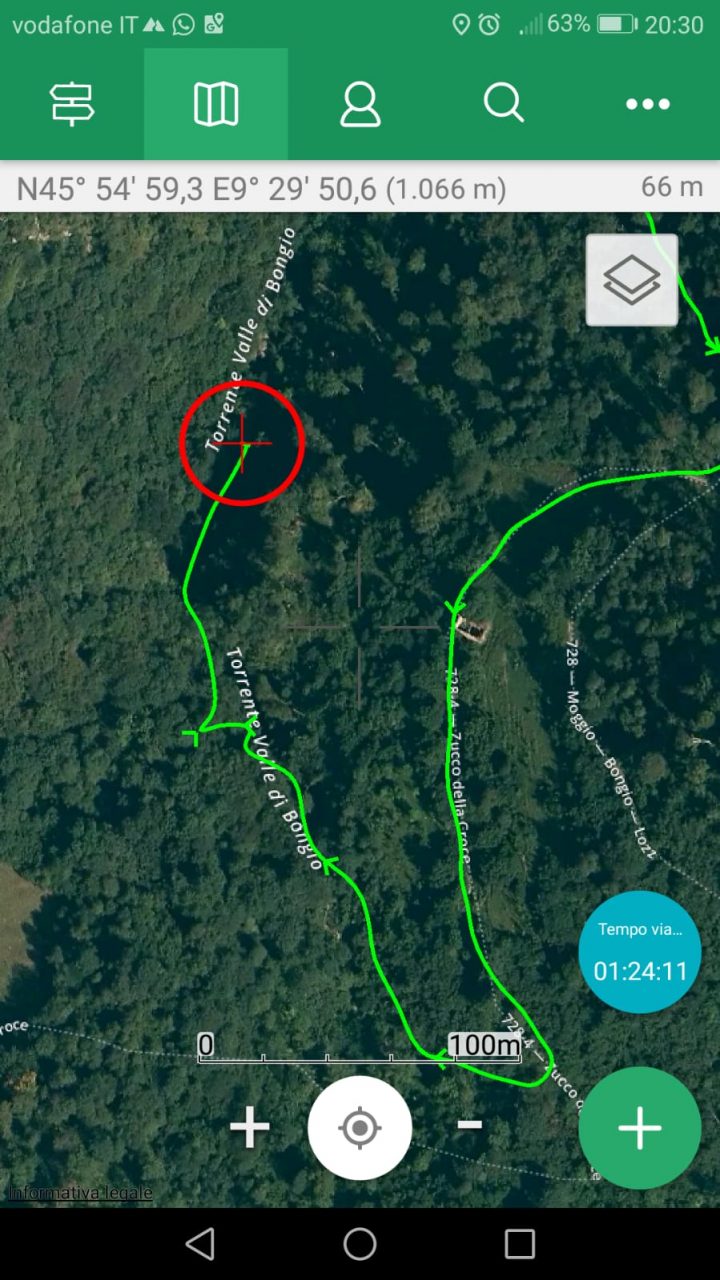Viewport: 720px width, 1280px height.
Task: Tap the green plus add button
Action: pyautogui.click(x=640, y=1128)
